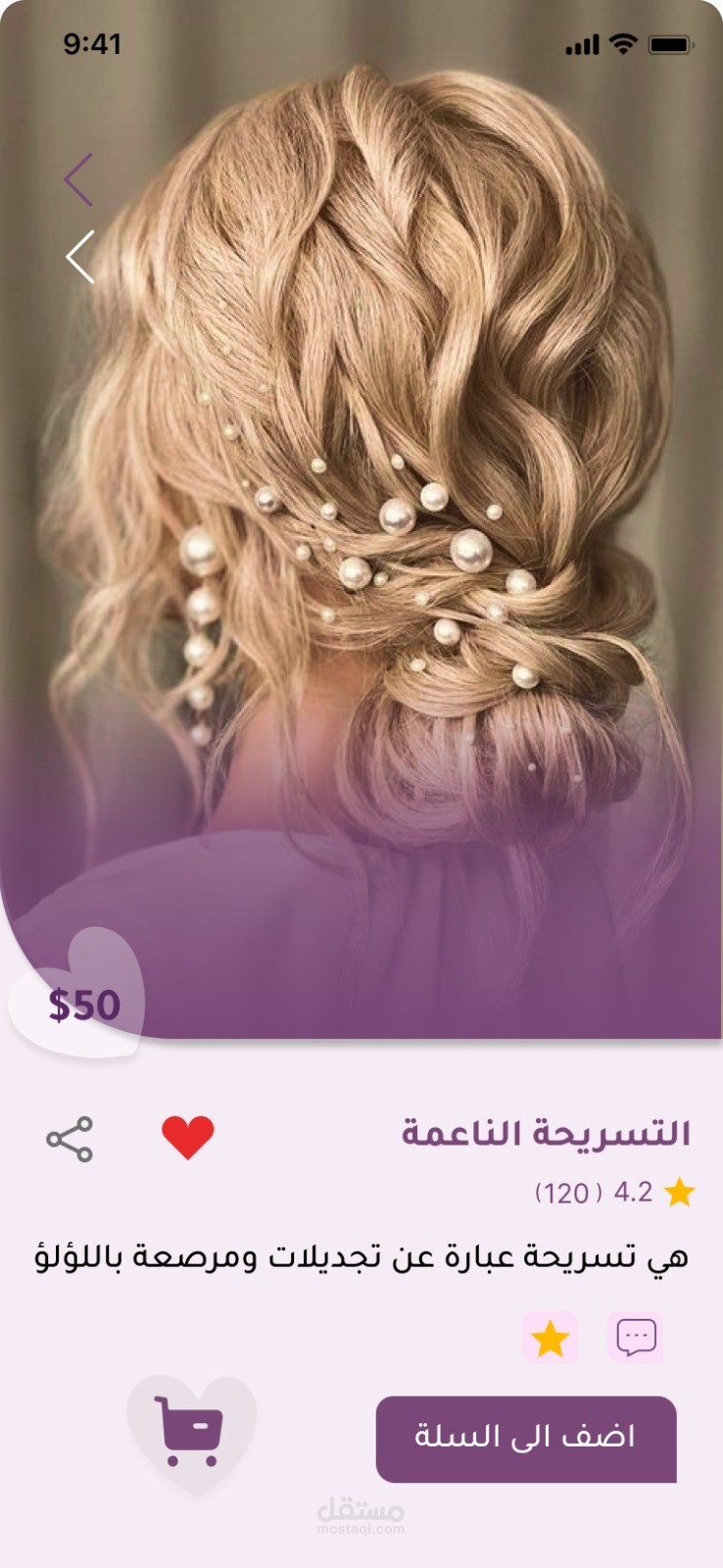Toggle the red heart favorite

(188, 1138)
